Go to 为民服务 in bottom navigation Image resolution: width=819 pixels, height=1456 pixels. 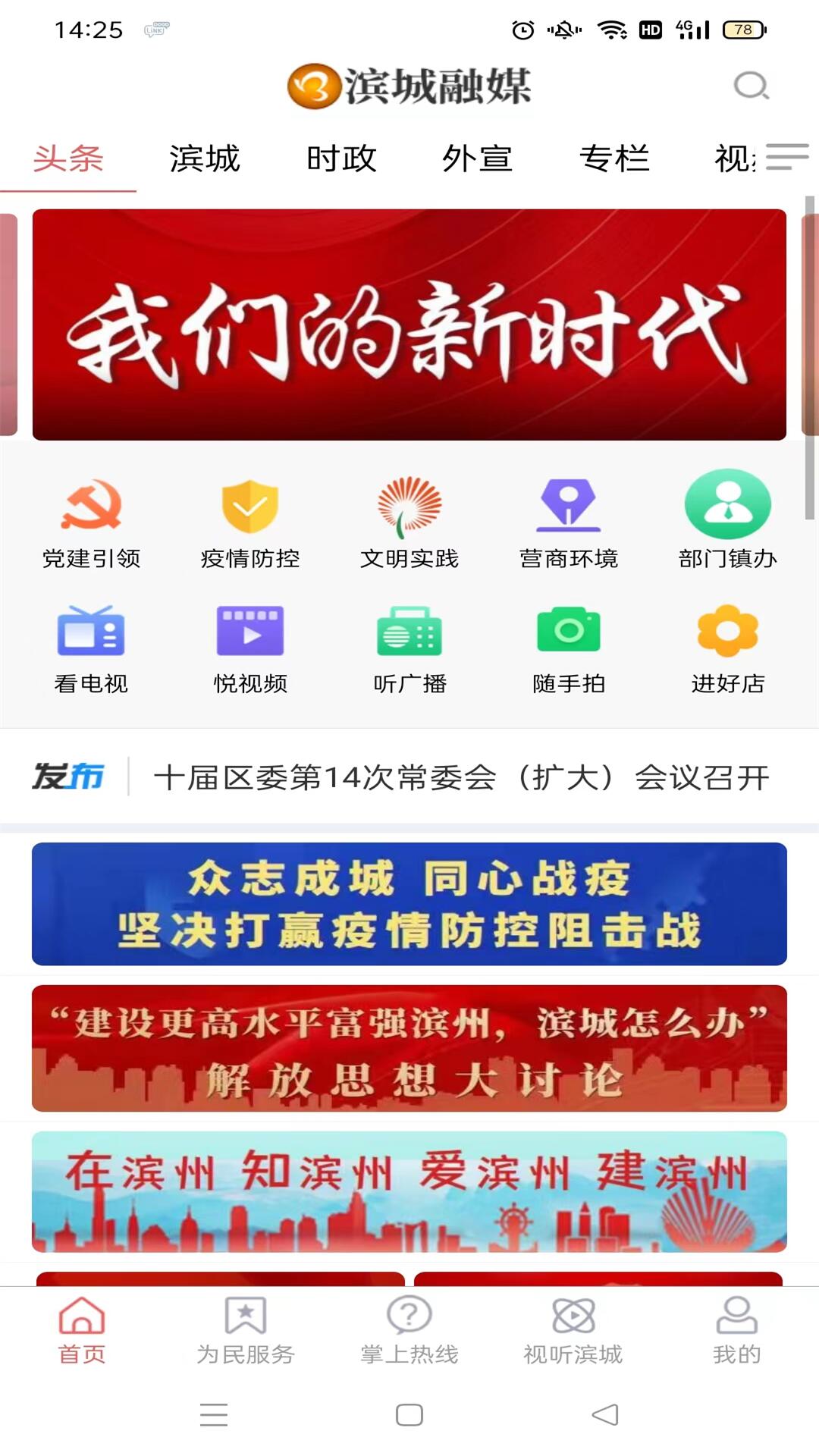click(245, 1329)
